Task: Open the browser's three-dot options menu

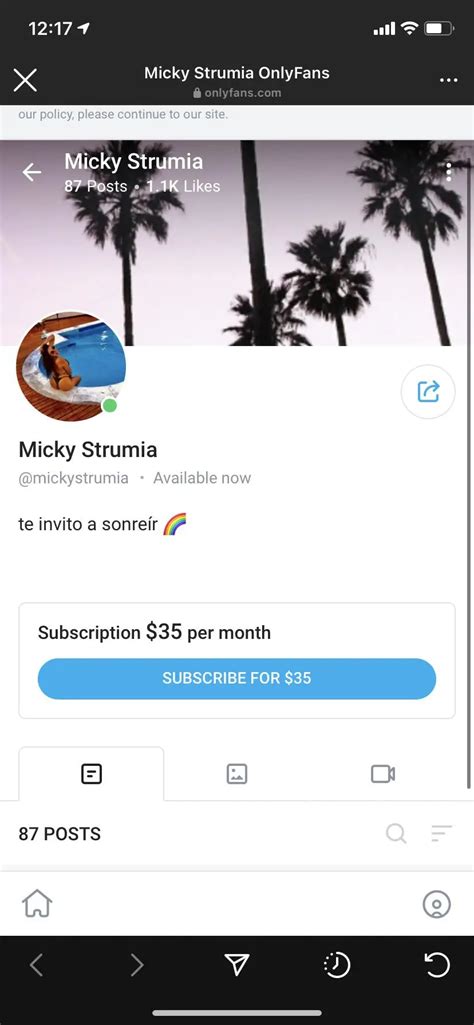Action: point(449,80)
